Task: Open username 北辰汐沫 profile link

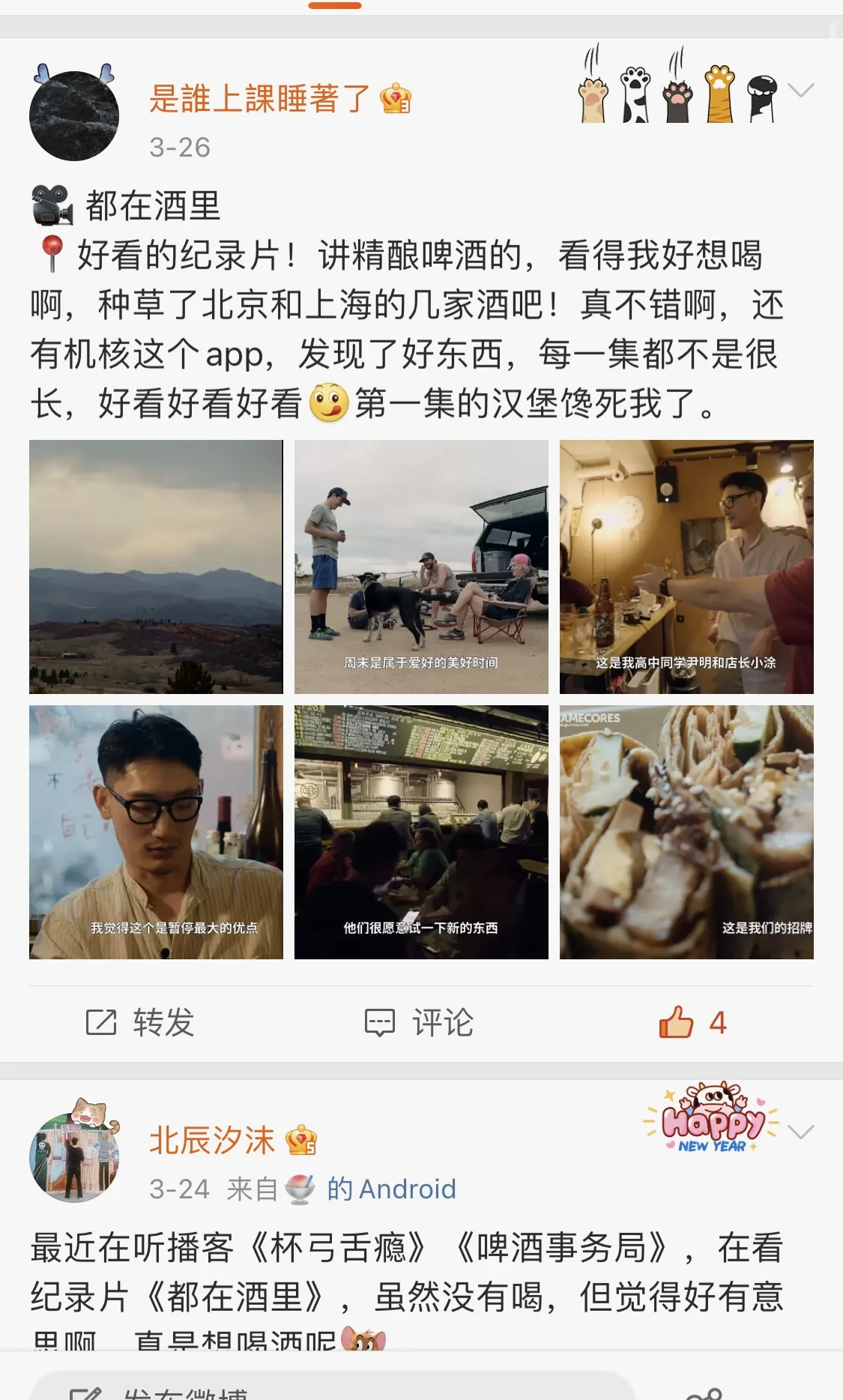Action: (x=212, y=1141)
